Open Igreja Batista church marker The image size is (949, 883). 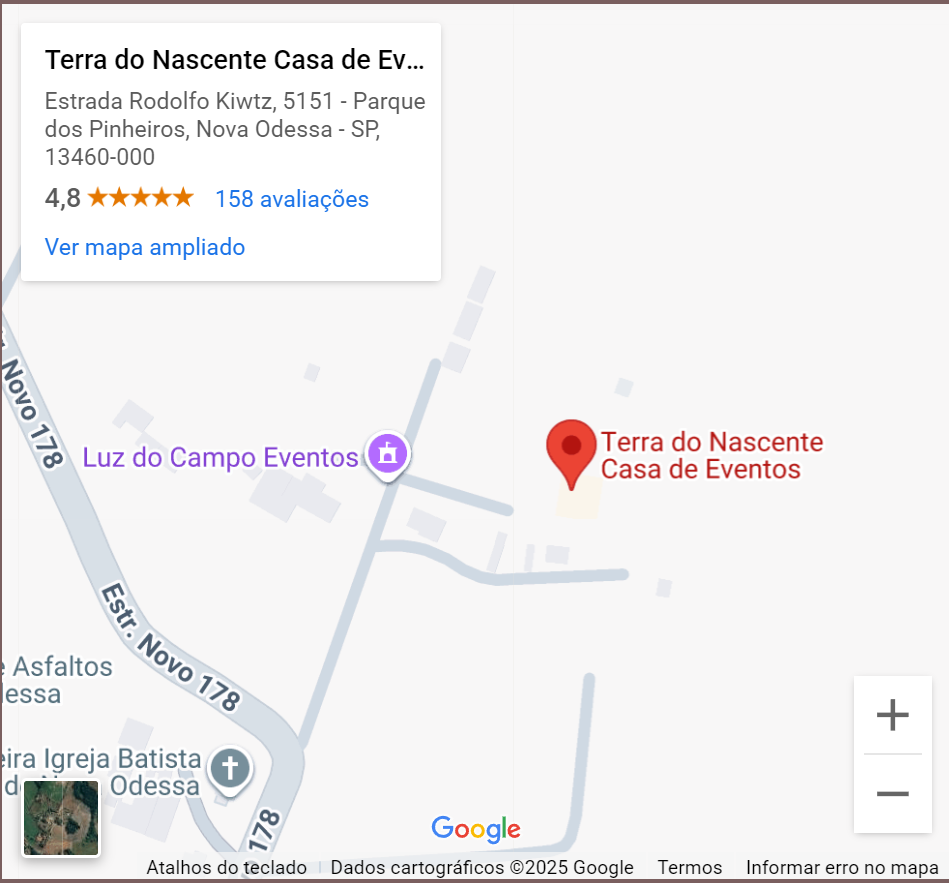[230, 770]
